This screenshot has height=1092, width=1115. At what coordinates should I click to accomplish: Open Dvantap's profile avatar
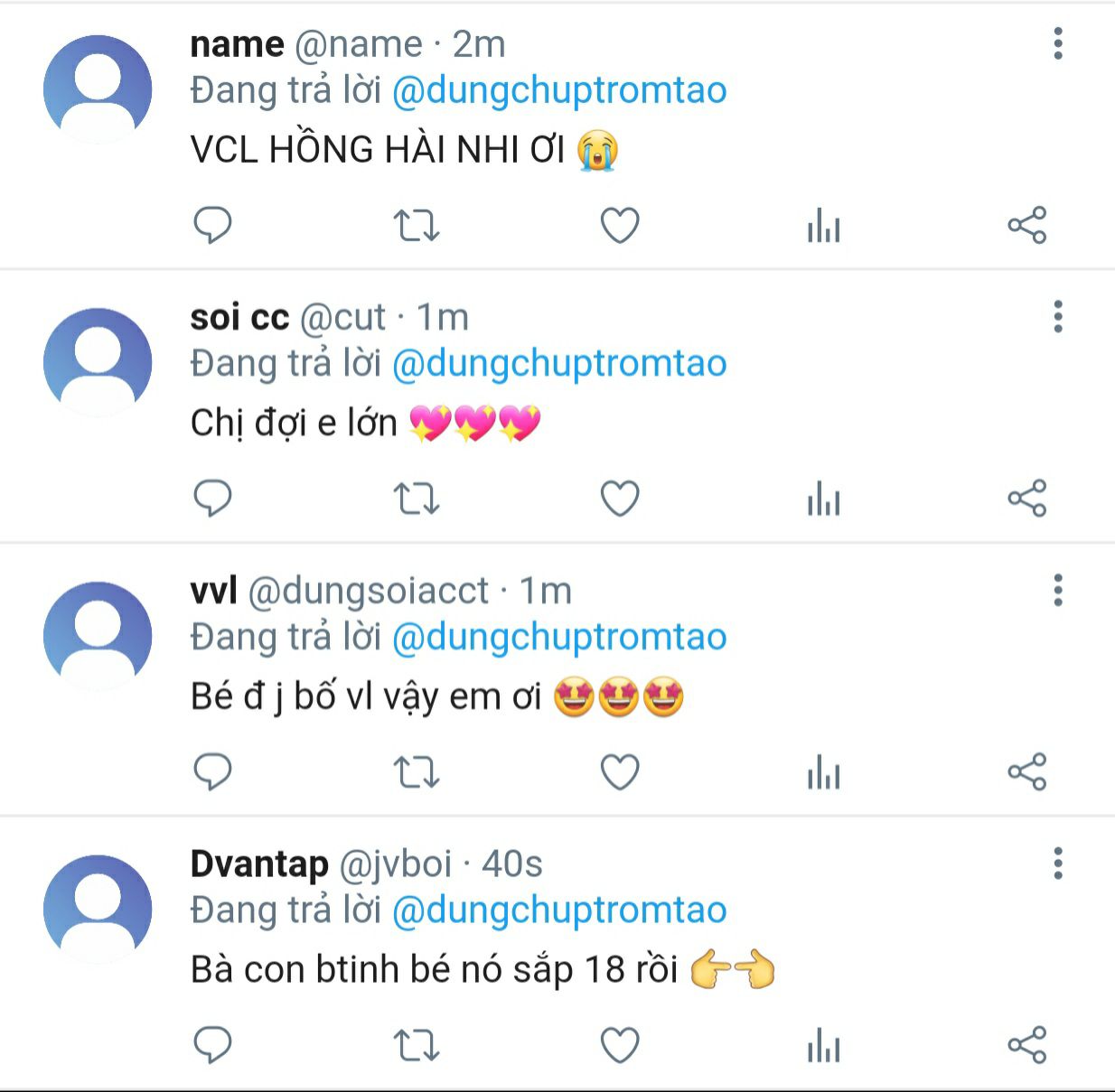[98, 909]
